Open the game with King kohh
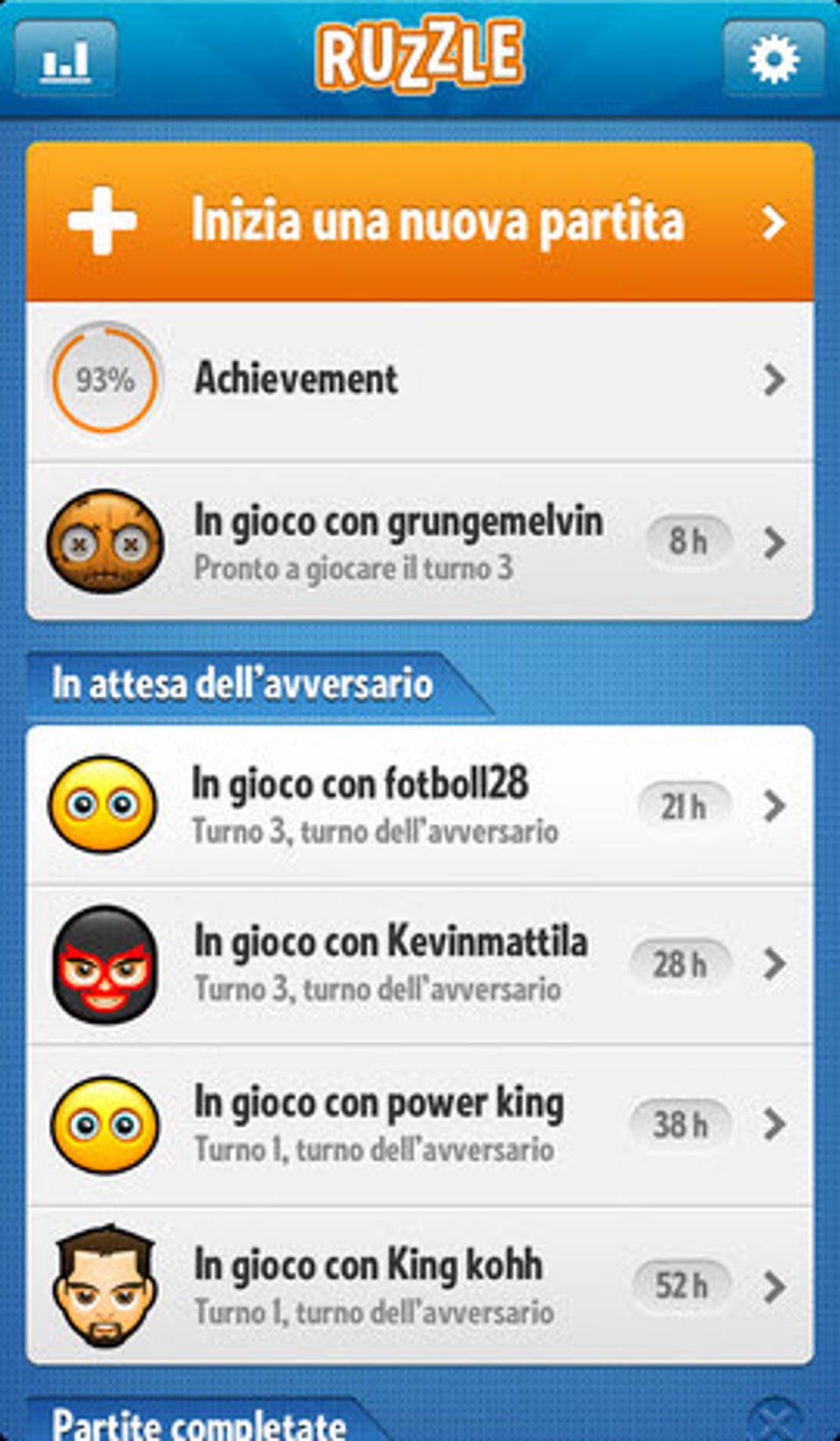This screenshot has height=1441, width=840. pos(420,1285)
